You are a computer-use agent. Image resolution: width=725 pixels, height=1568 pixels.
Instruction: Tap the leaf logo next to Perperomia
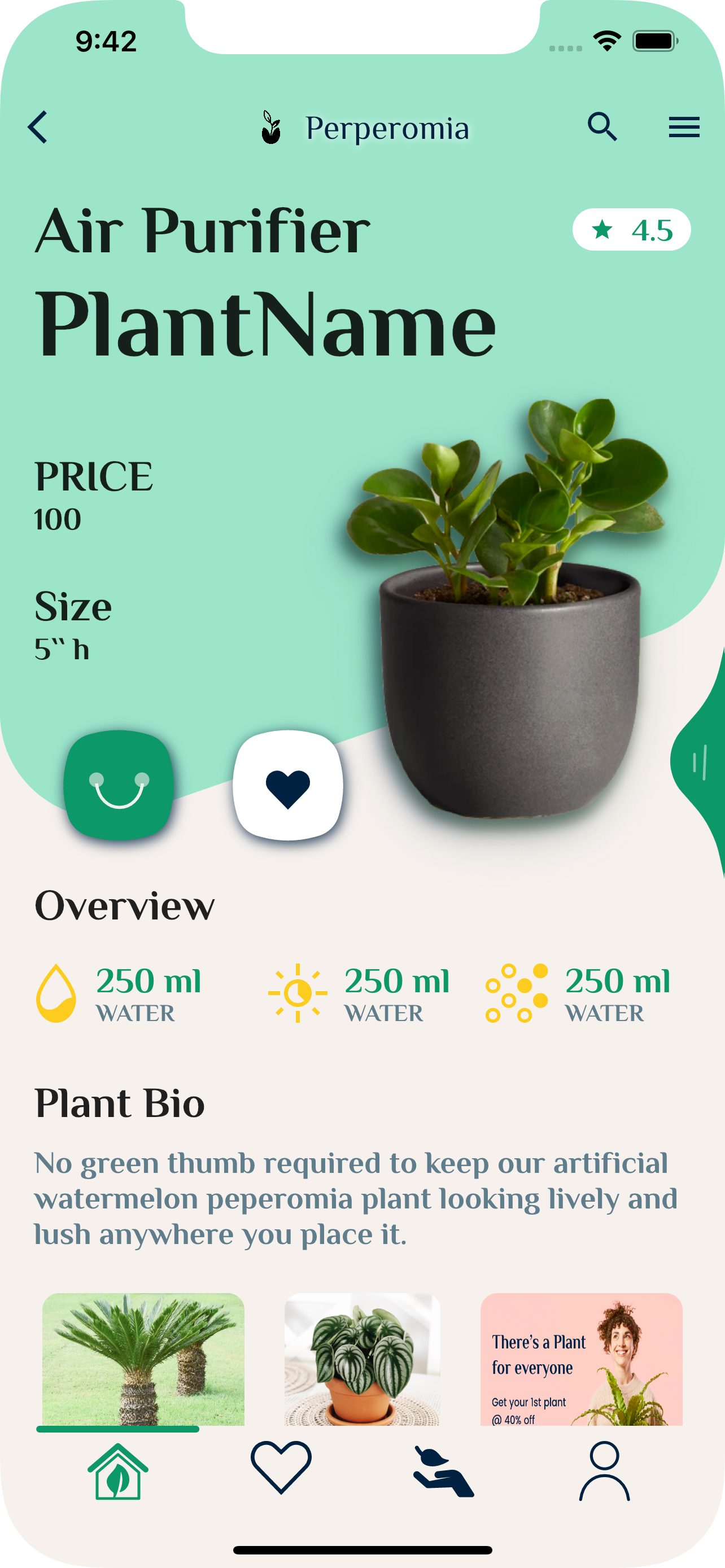(x=269, y=127)
